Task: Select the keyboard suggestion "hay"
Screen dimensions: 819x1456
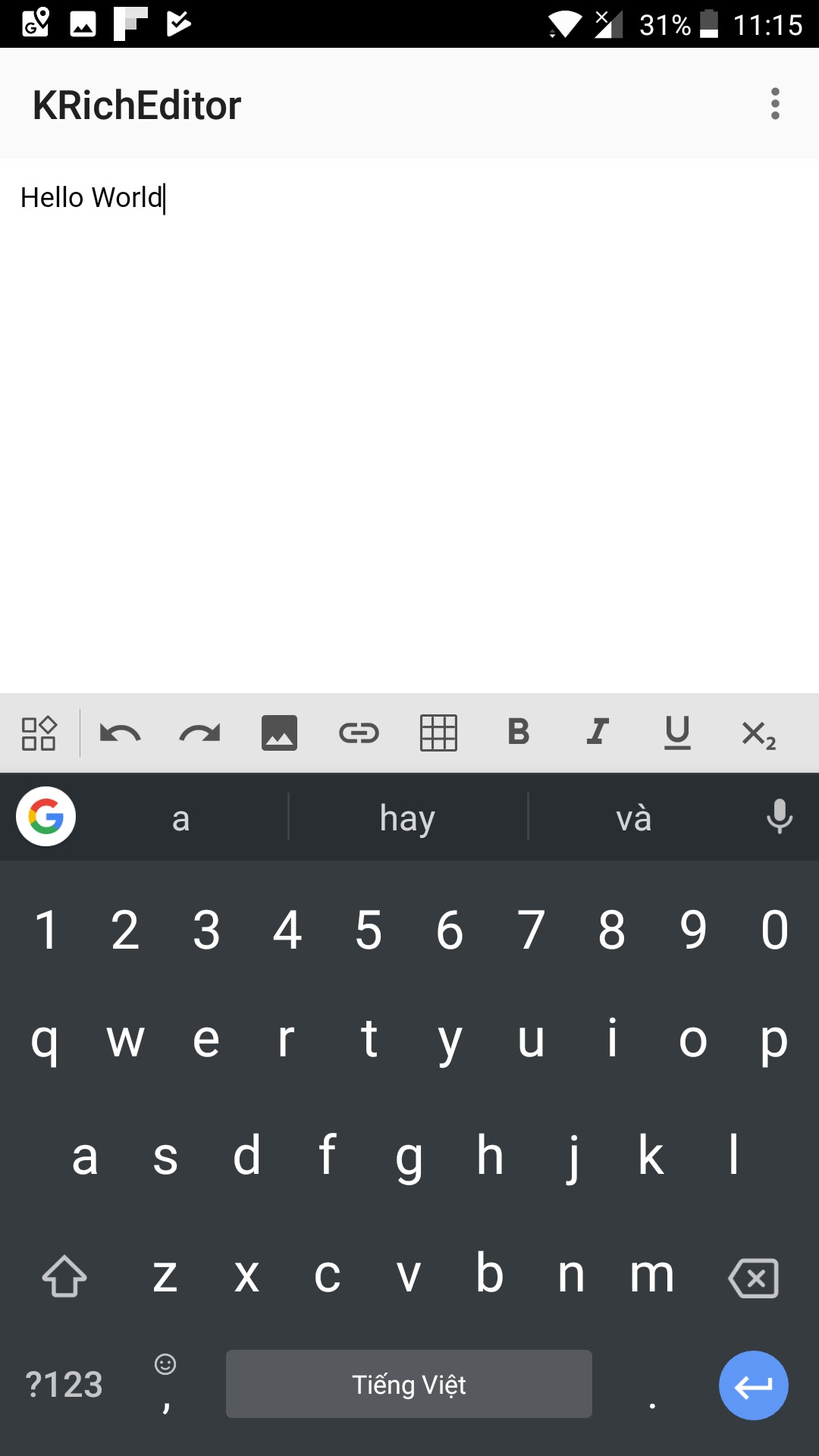Action: pos(408,817)
